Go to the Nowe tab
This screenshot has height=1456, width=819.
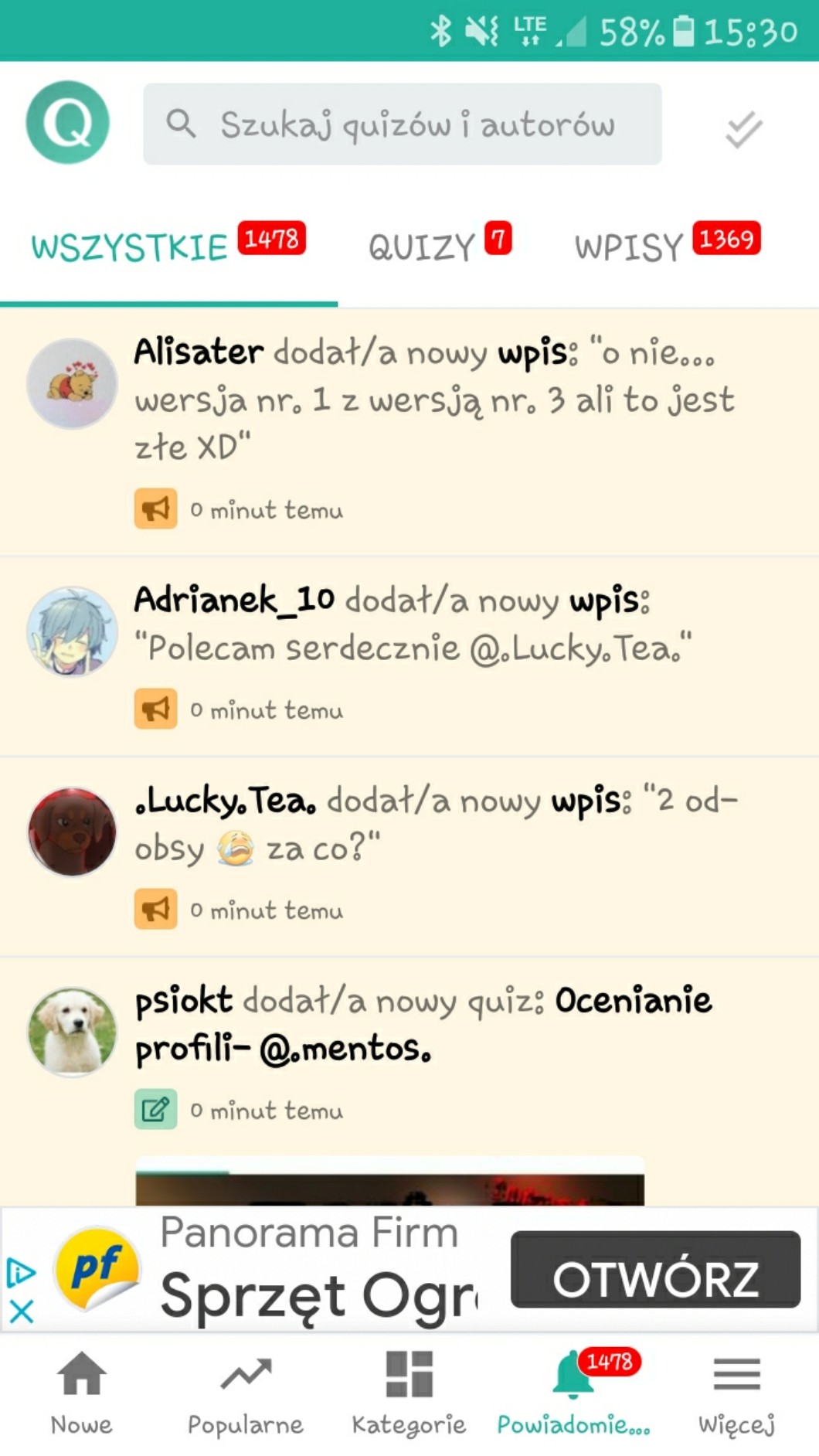pyautogui.click(x=82, y=1391)
